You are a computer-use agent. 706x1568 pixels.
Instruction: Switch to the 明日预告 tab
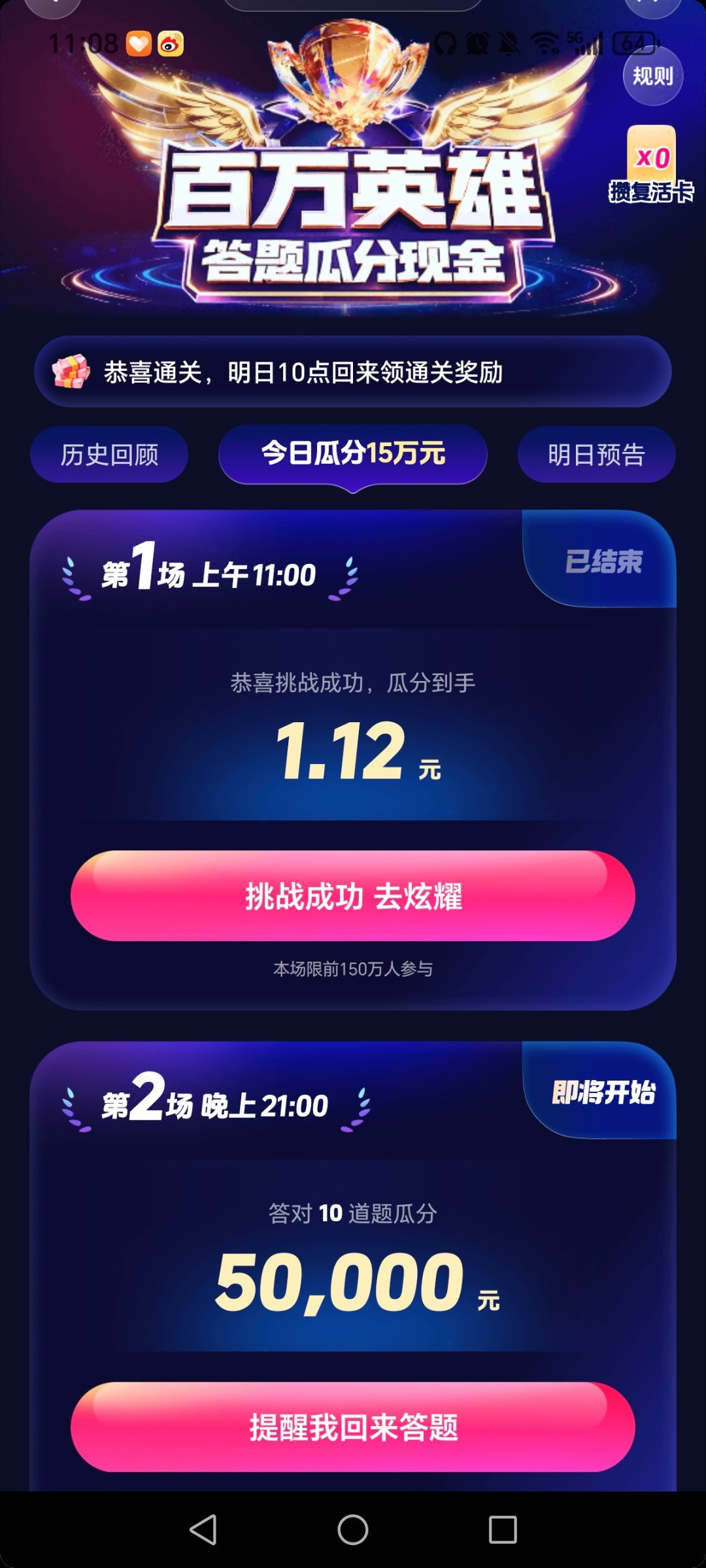(x=596, y=455)
